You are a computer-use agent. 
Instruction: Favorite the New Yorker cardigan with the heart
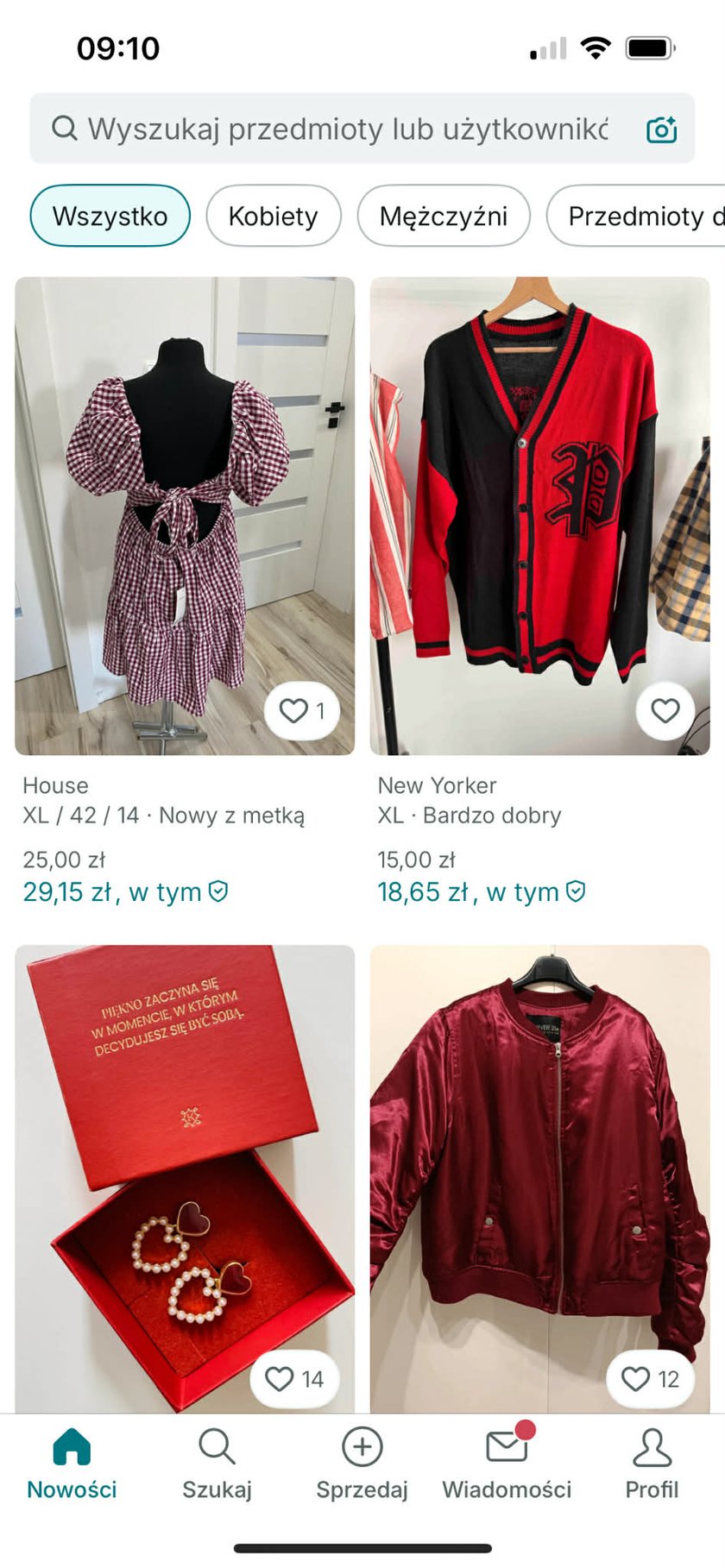tap(665, 710)
